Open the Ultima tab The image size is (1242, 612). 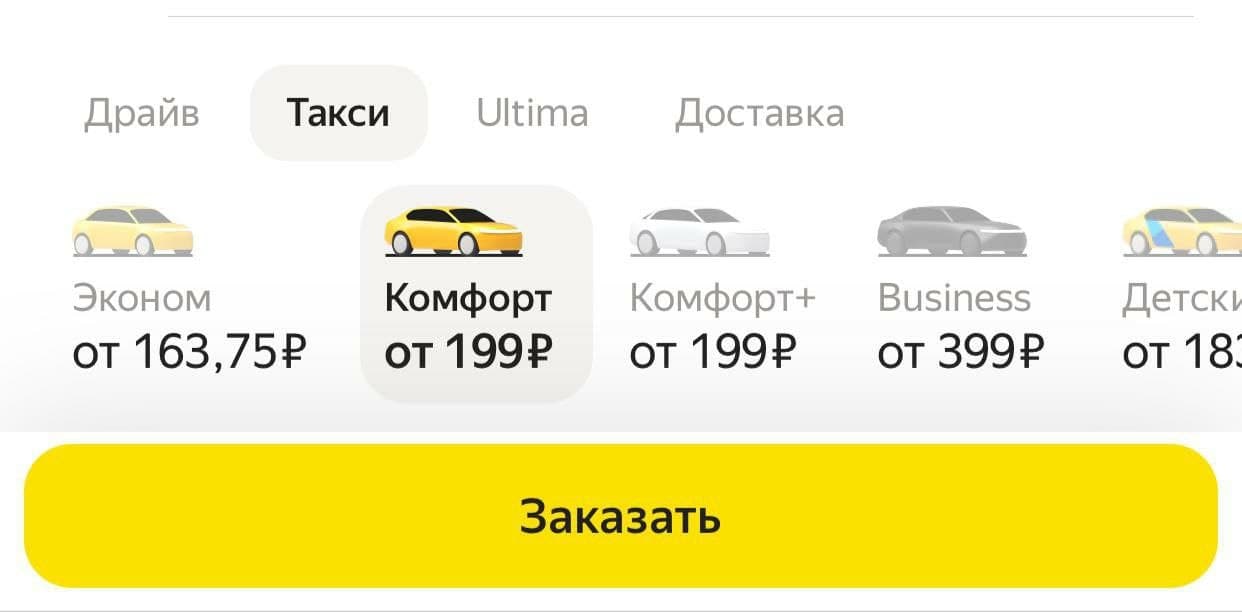[x=532, y=113]
